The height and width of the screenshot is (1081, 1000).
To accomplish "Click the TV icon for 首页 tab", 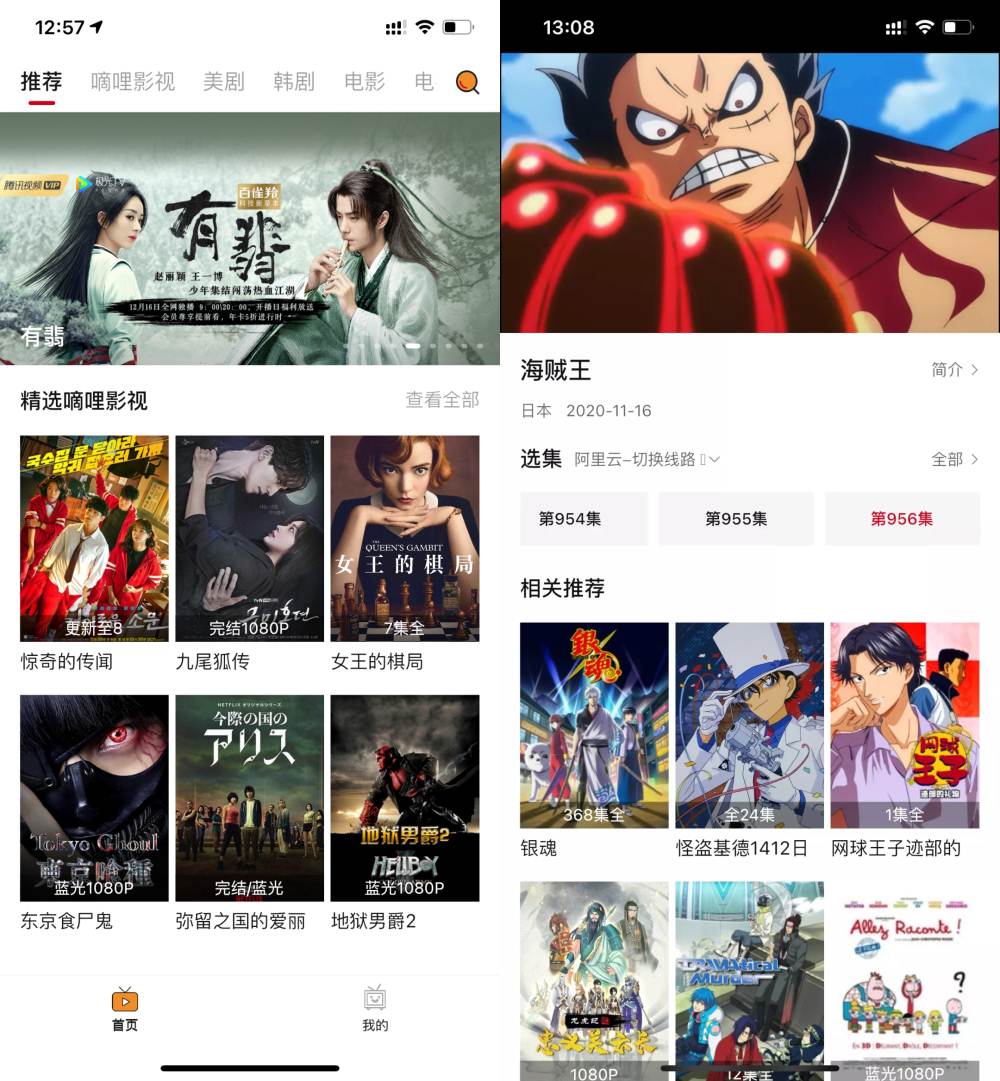I will (x=123, y=999).
